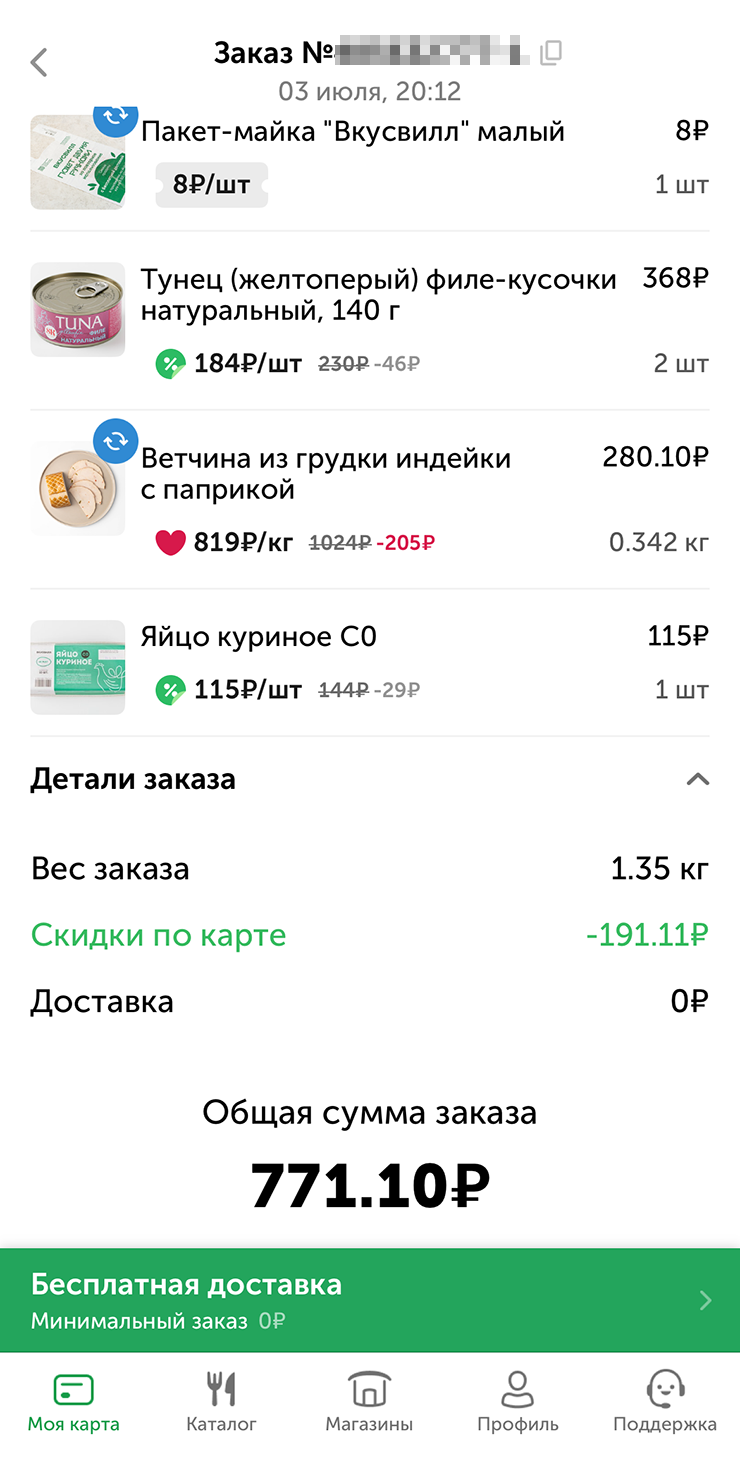Screen dimensions: 740x1480
Task: Switch to the Моя карта tab
Action: click(73, 1402)
